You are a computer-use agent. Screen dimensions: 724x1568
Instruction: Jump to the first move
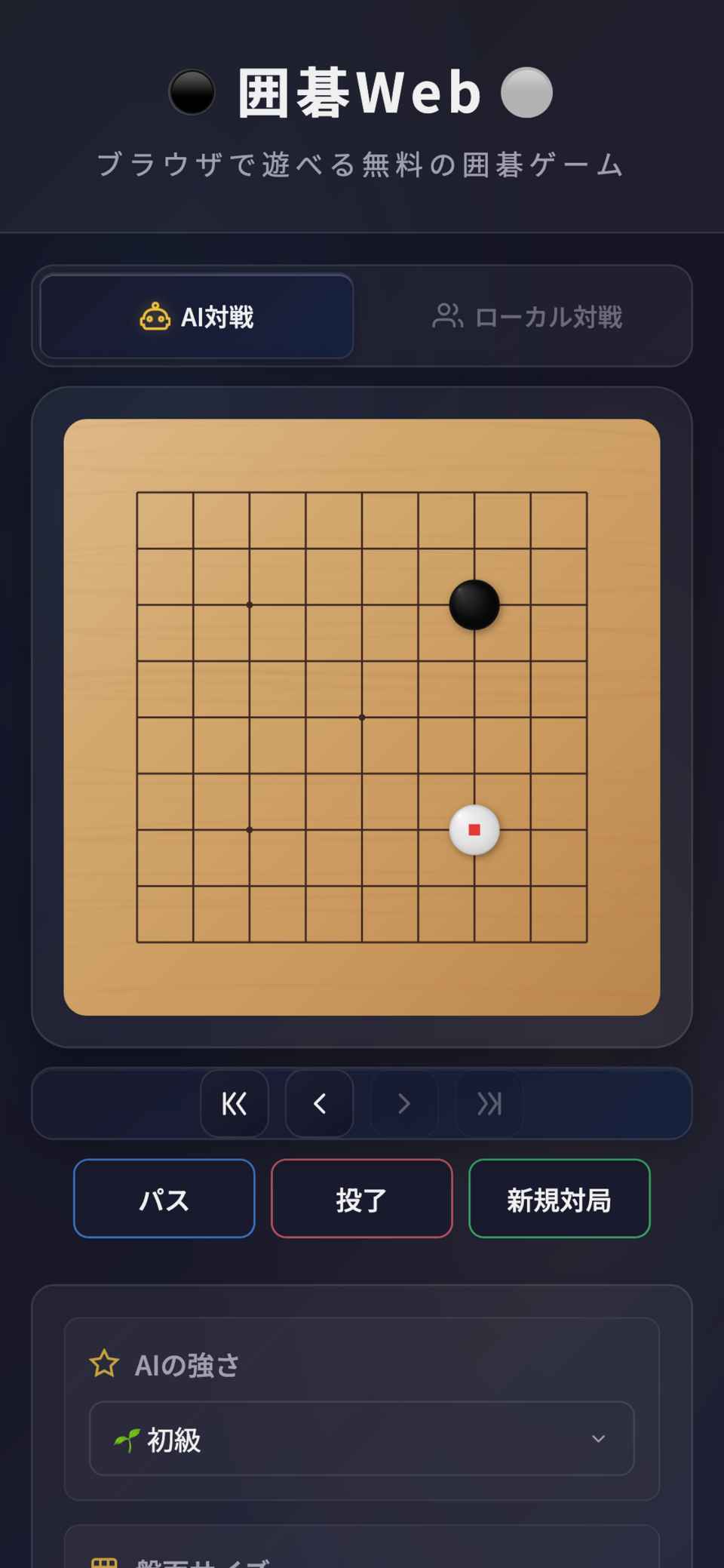(x=235, y=1104)
